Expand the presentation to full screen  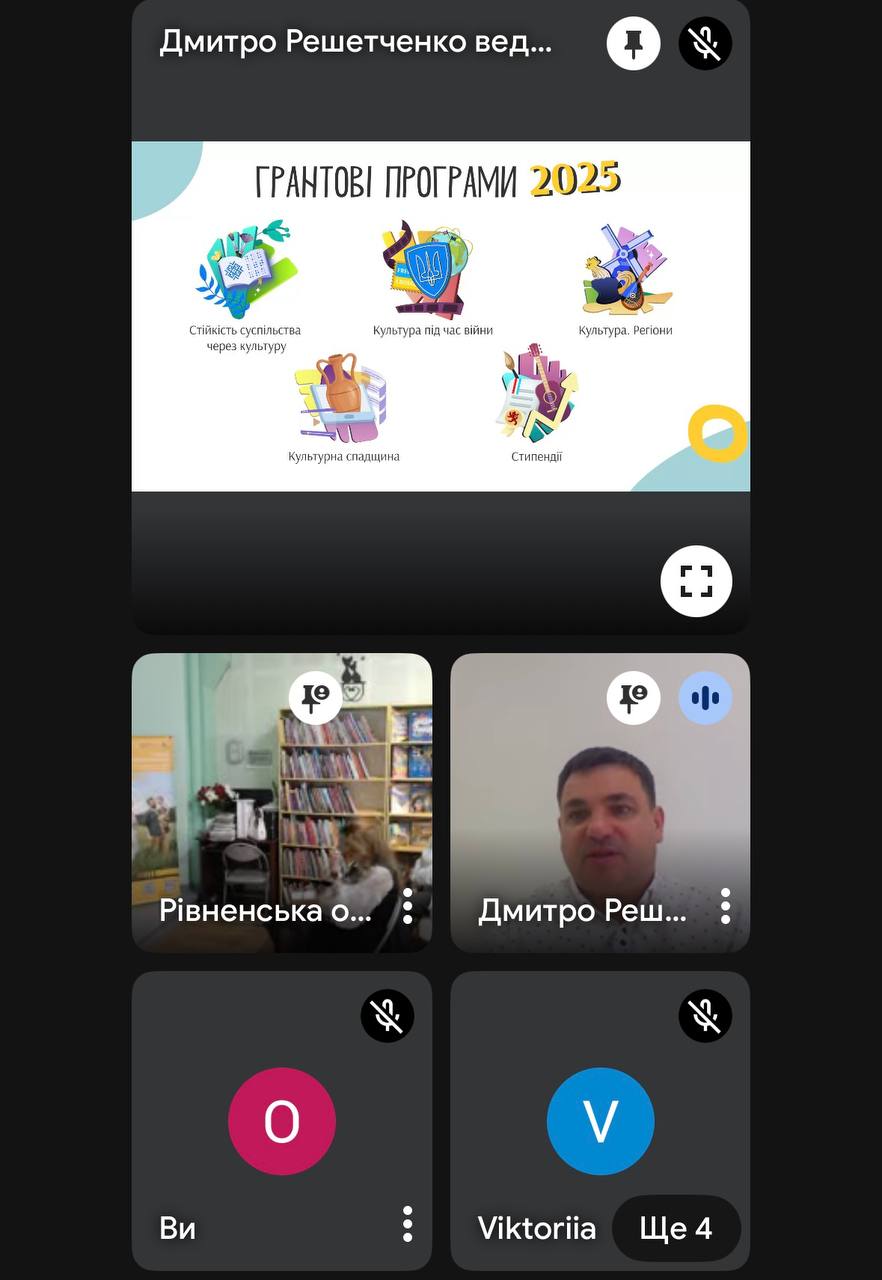pos(696,581)
